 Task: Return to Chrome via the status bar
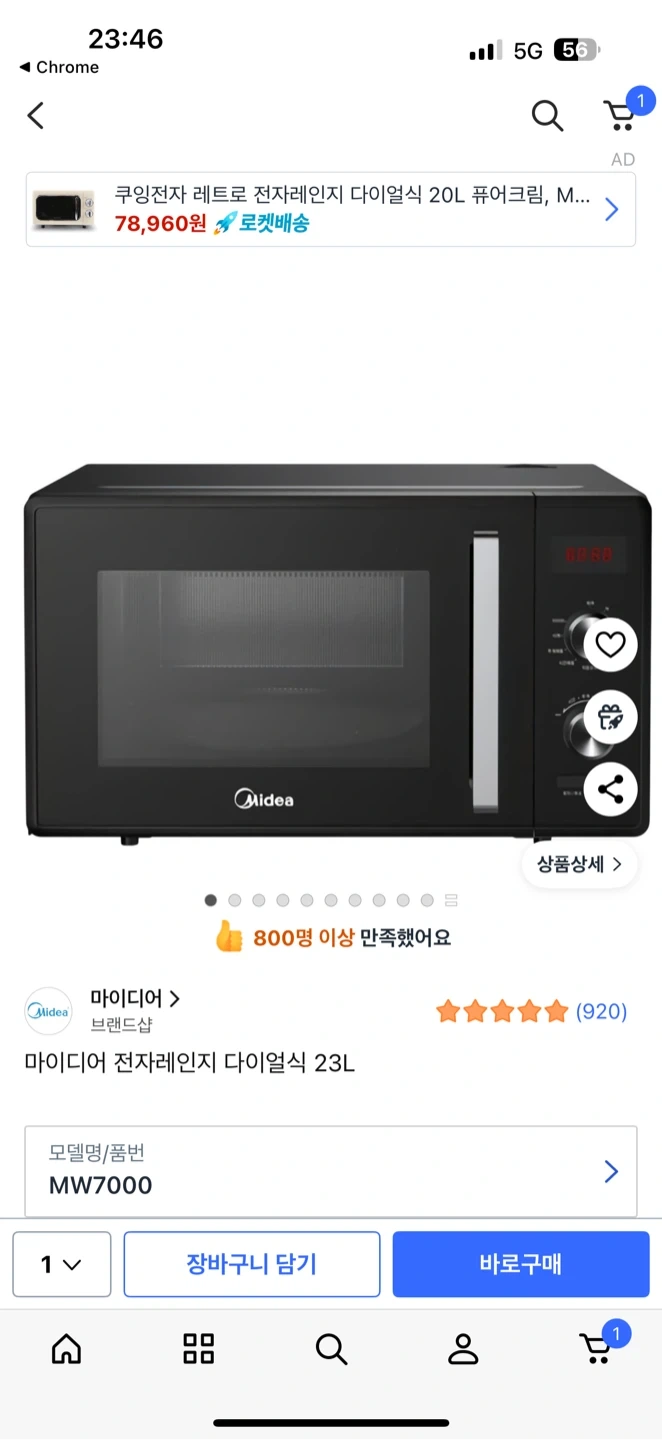tap(60, 67)
